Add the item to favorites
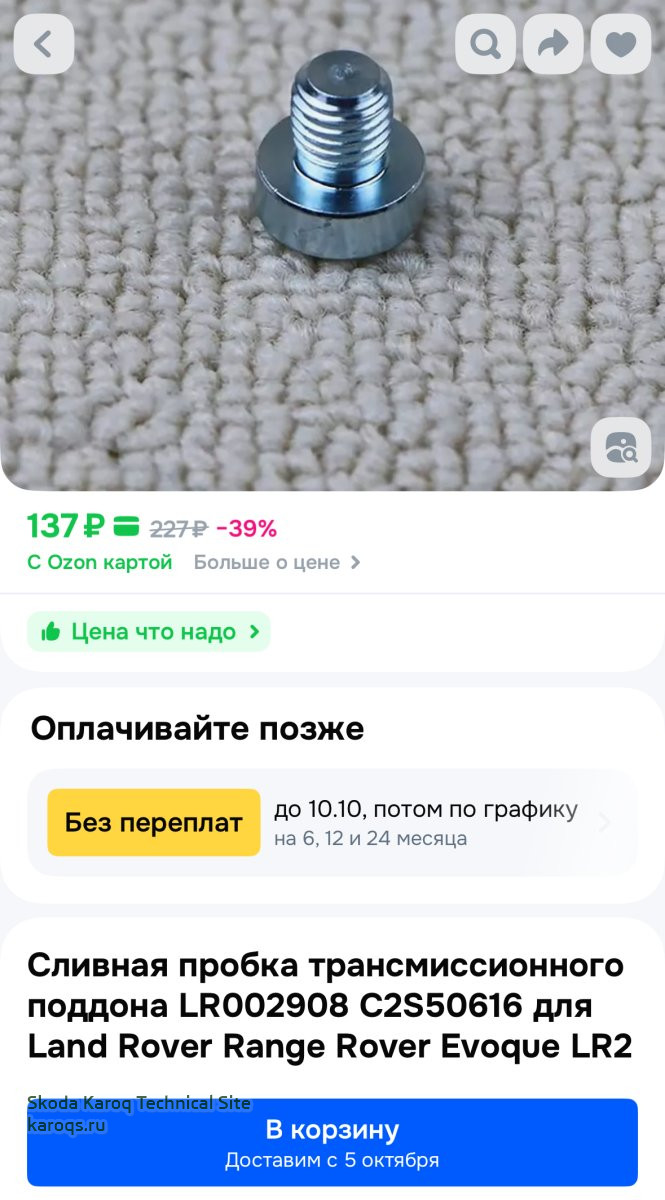Image resolution: width=665 pixels, height=1200 pixels. coord(621,44)
